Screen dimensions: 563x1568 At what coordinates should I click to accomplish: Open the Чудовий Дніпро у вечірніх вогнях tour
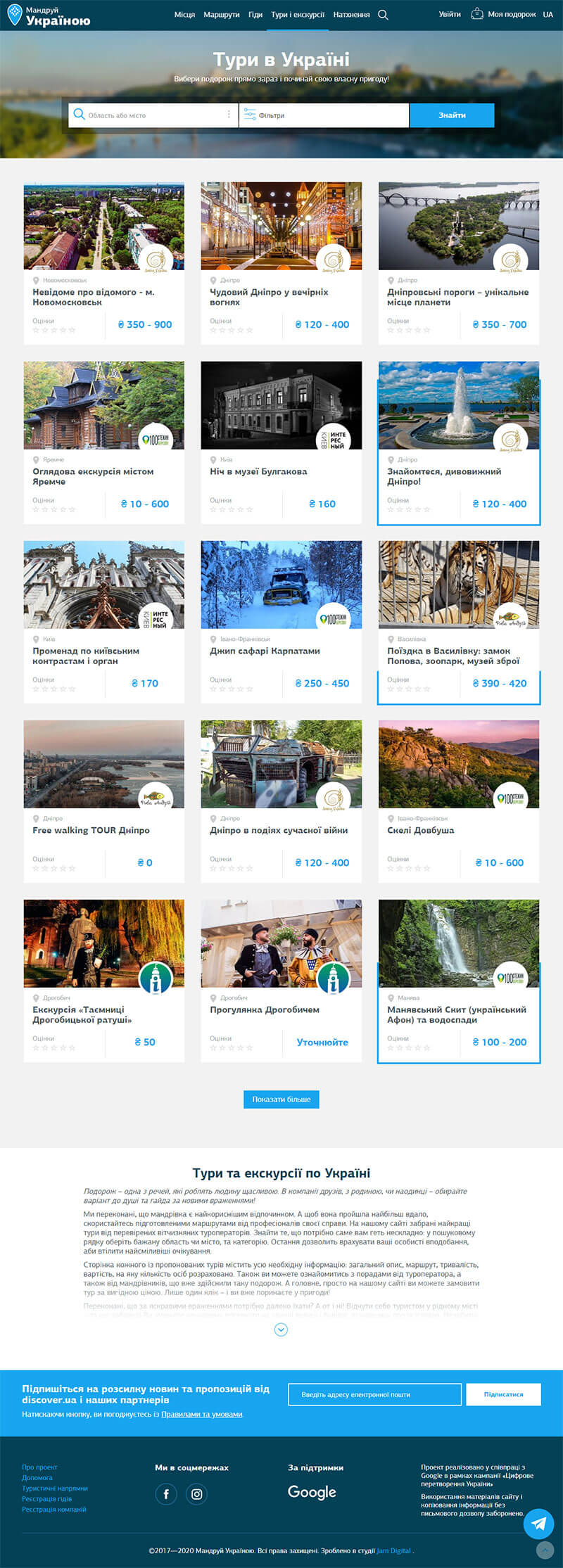(x=269, y=297)
